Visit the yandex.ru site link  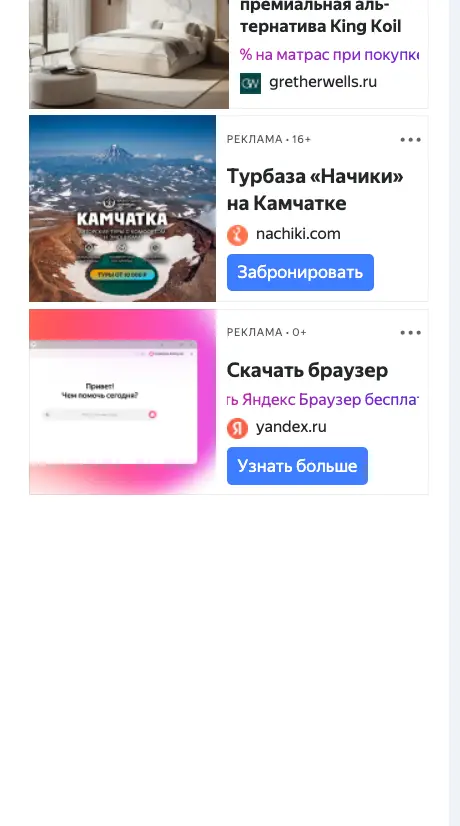pyautogui.click(x=291, y=427)
